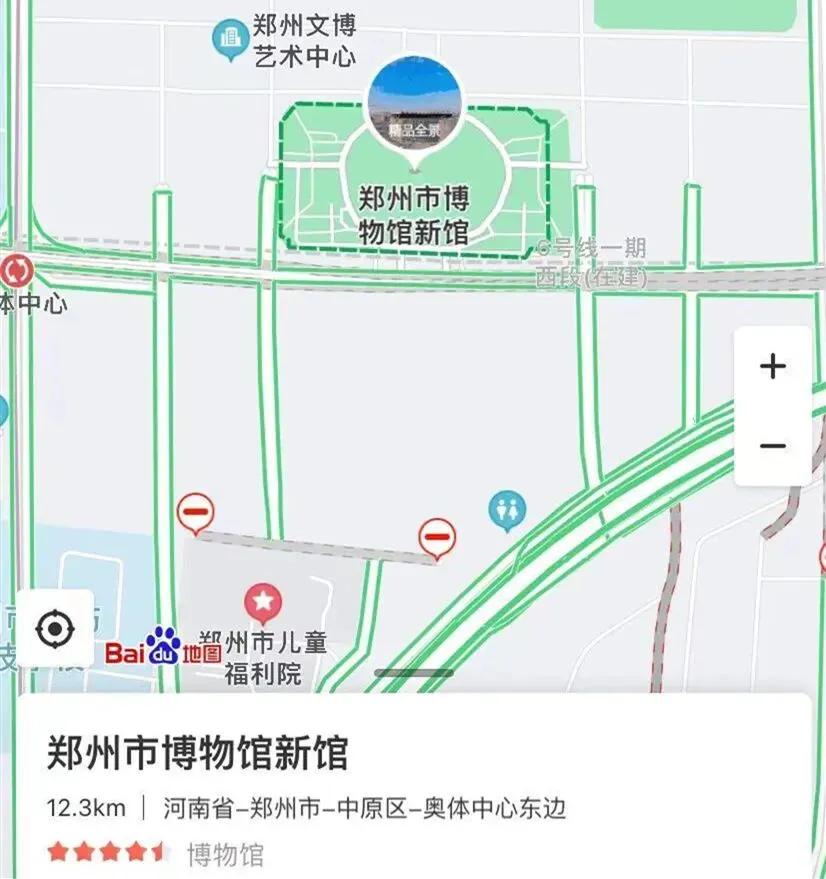Select the 郑州市儿童福利院 star marker
This screenshot has height=879, width=826.
click(263, 603)
